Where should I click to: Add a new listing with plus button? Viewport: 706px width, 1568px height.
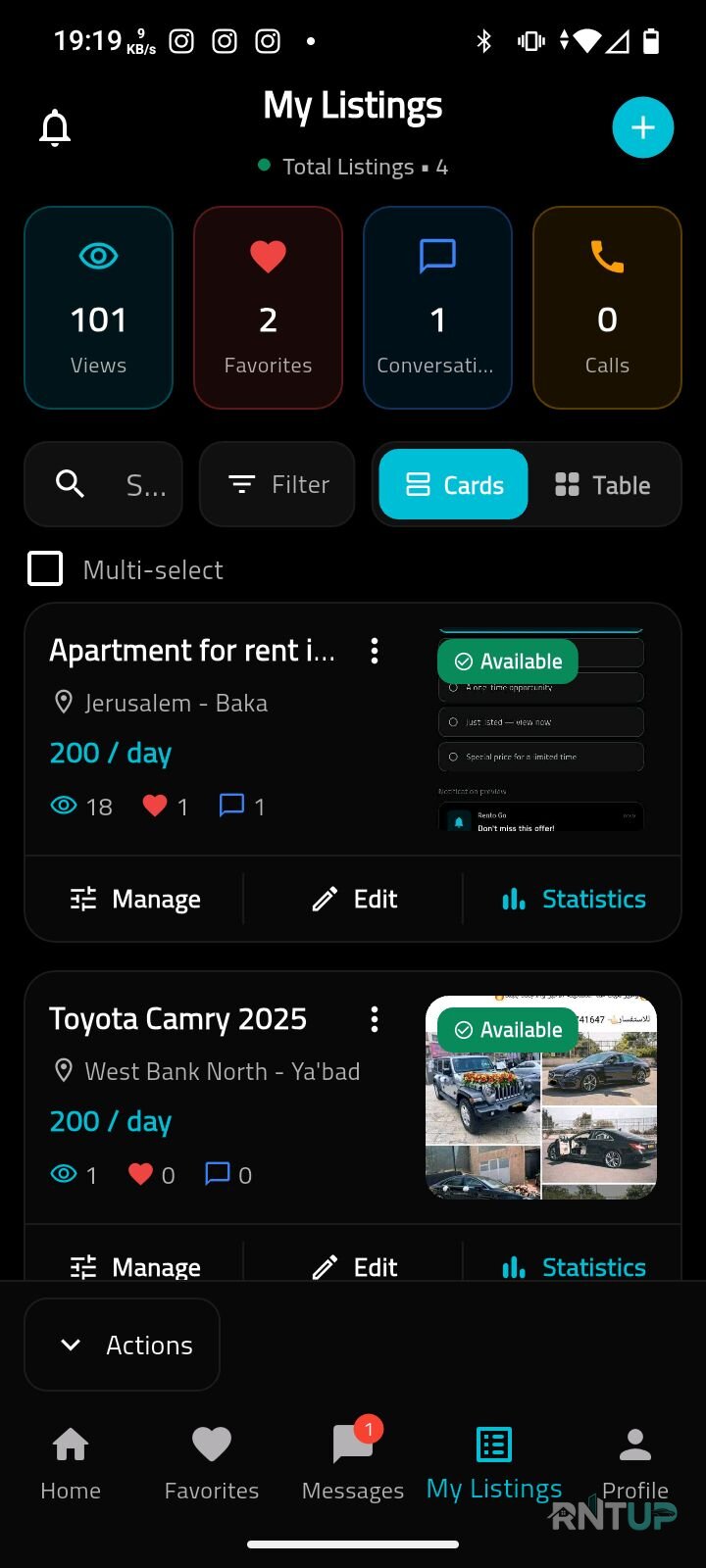click(643, 127)
